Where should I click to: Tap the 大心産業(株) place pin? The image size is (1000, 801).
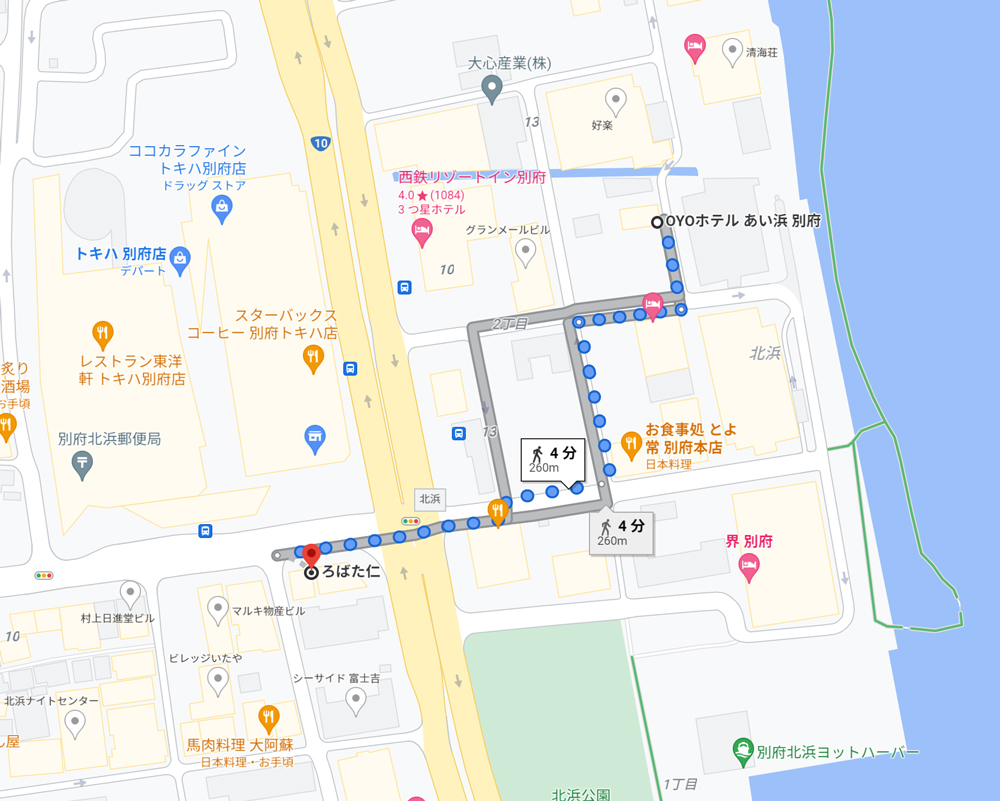click(x=491, y=90)
